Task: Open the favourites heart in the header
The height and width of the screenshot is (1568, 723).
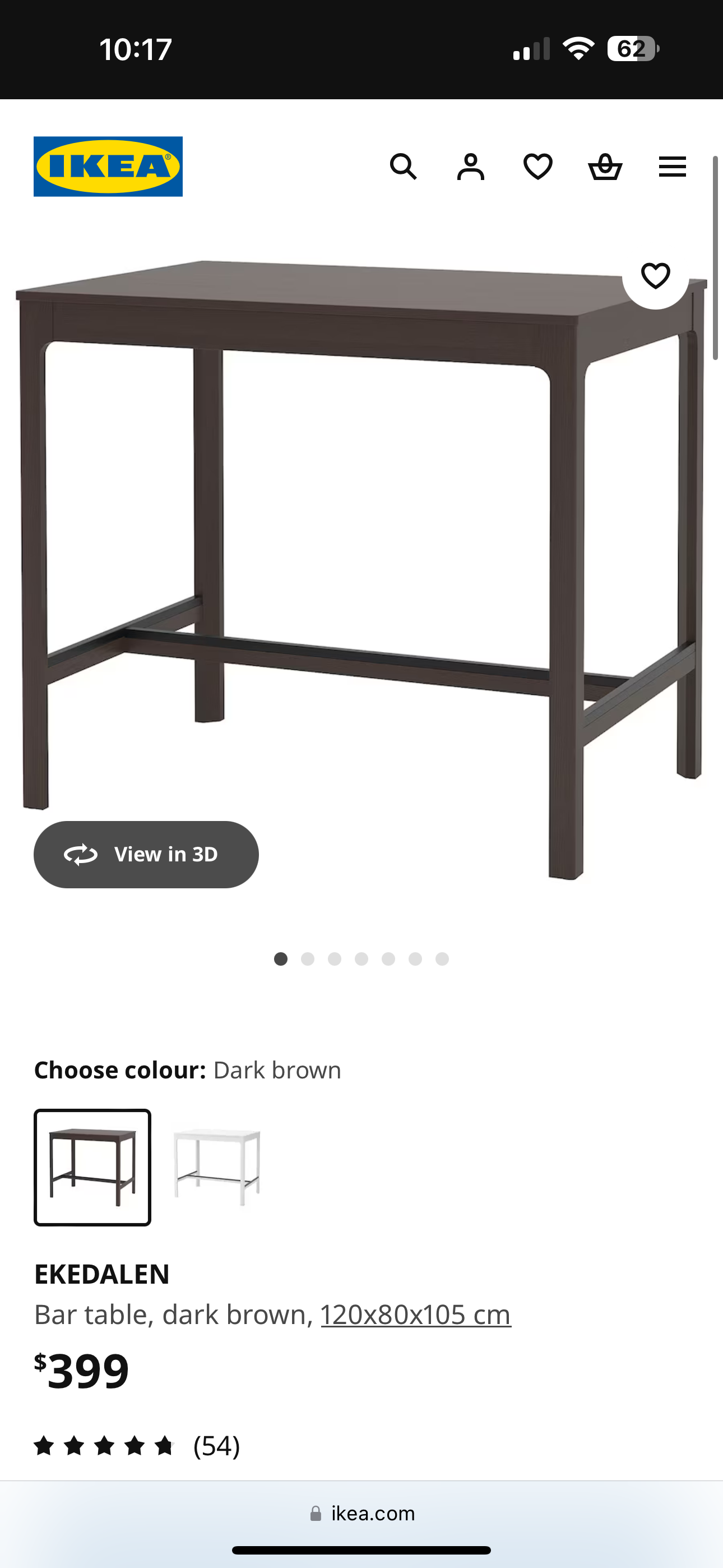Action: tap(538, 166)
